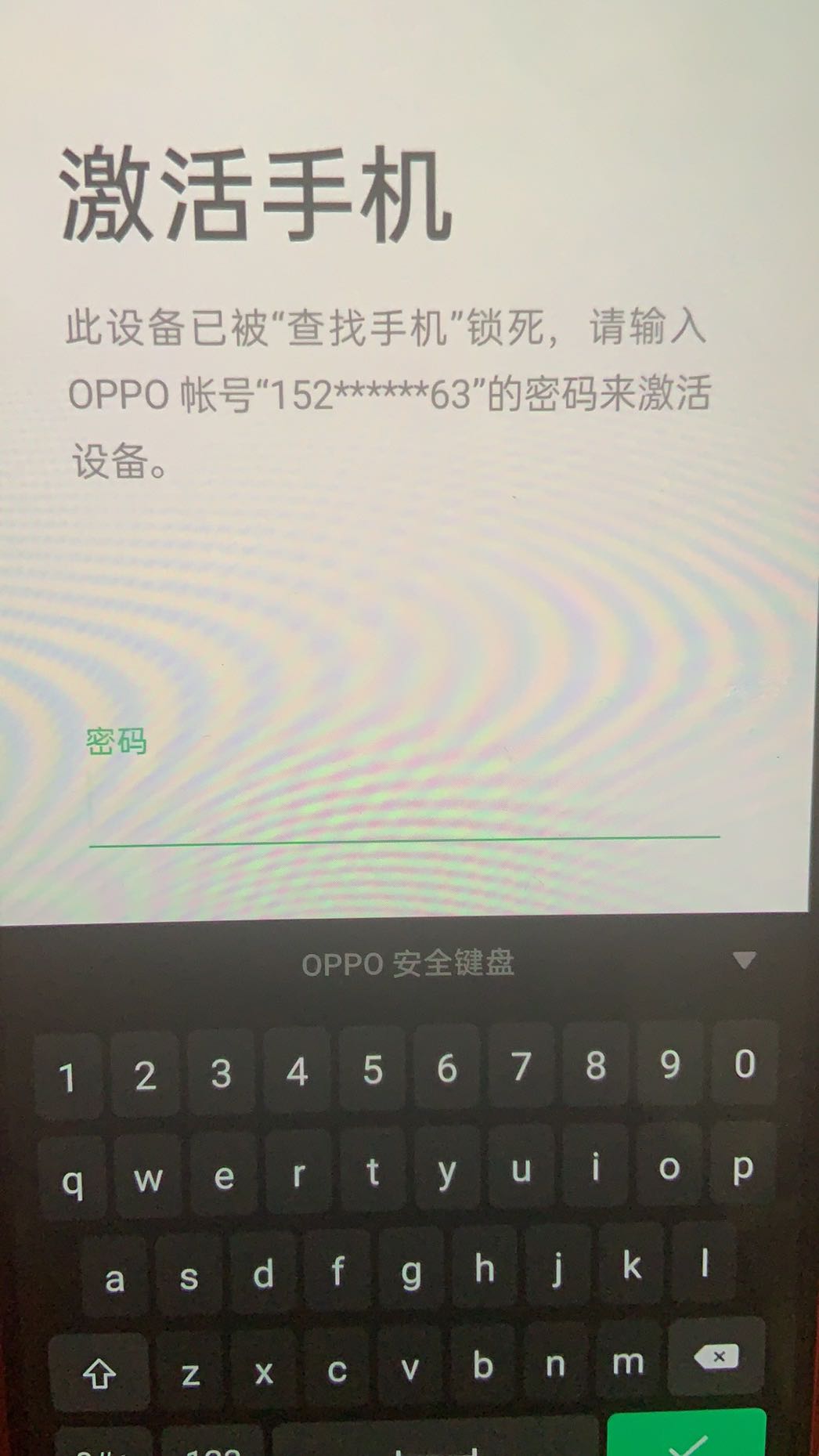
Task: Hit the backspace key
Action: pos(717,1357)
